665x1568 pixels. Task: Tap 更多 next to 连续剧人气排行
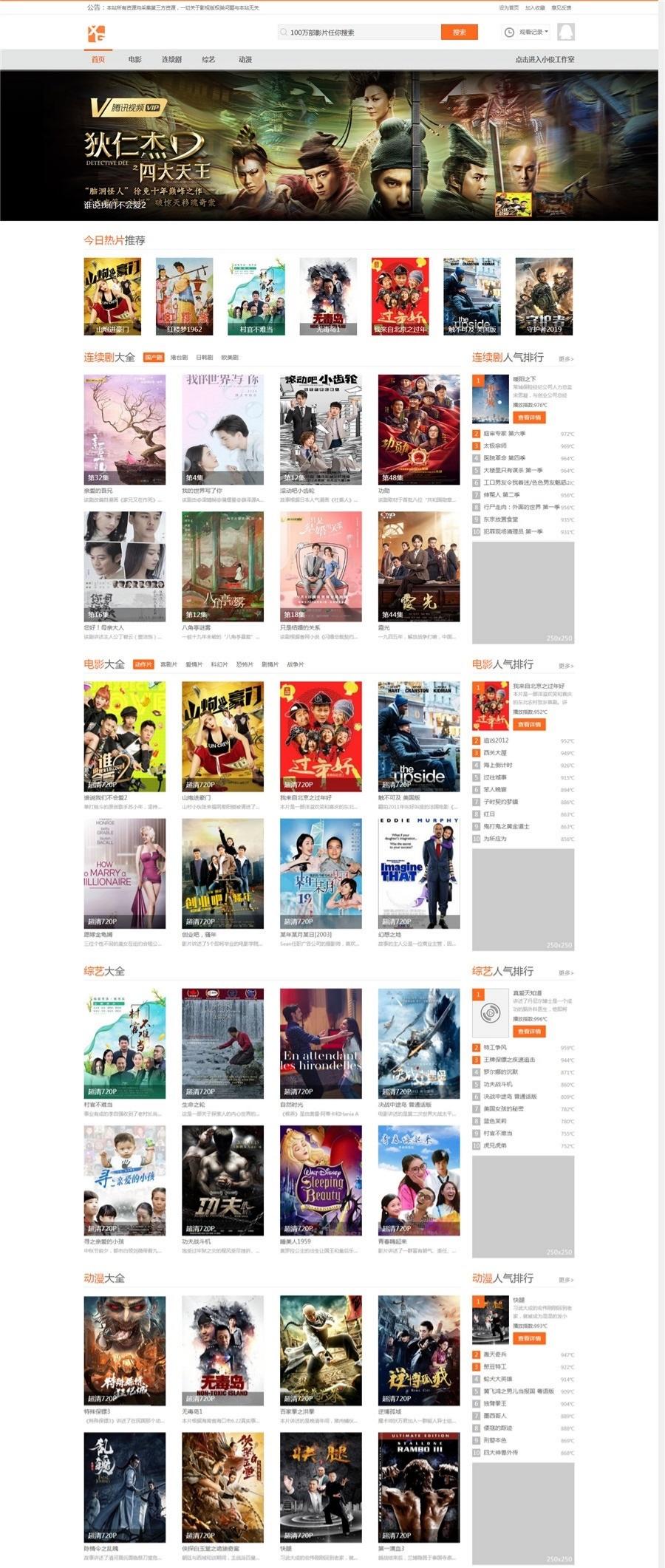pyautogui.click(x=565, y=359)
